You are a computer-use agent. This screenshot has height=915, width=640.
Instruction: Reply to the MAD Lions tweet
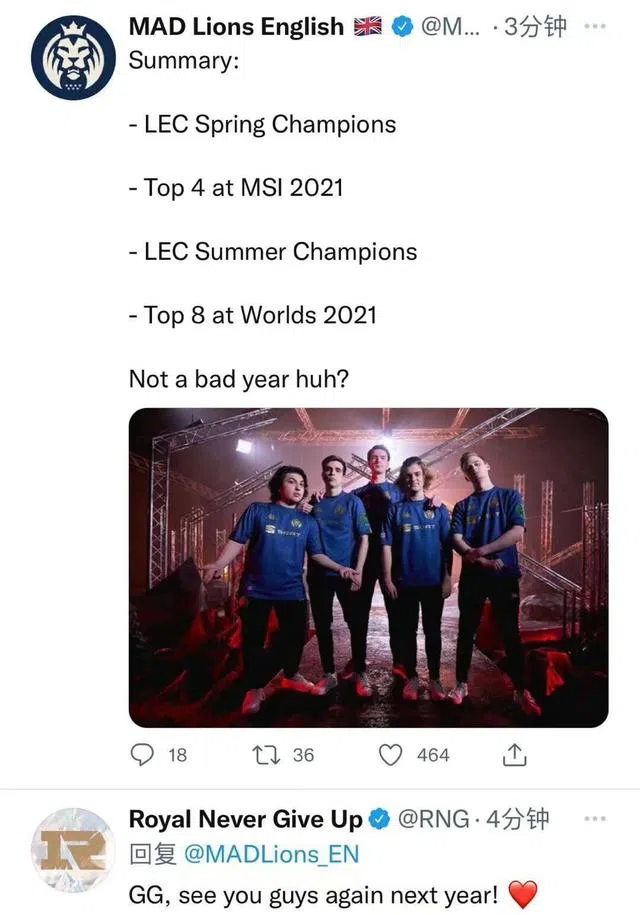click(x=144, y=755)
